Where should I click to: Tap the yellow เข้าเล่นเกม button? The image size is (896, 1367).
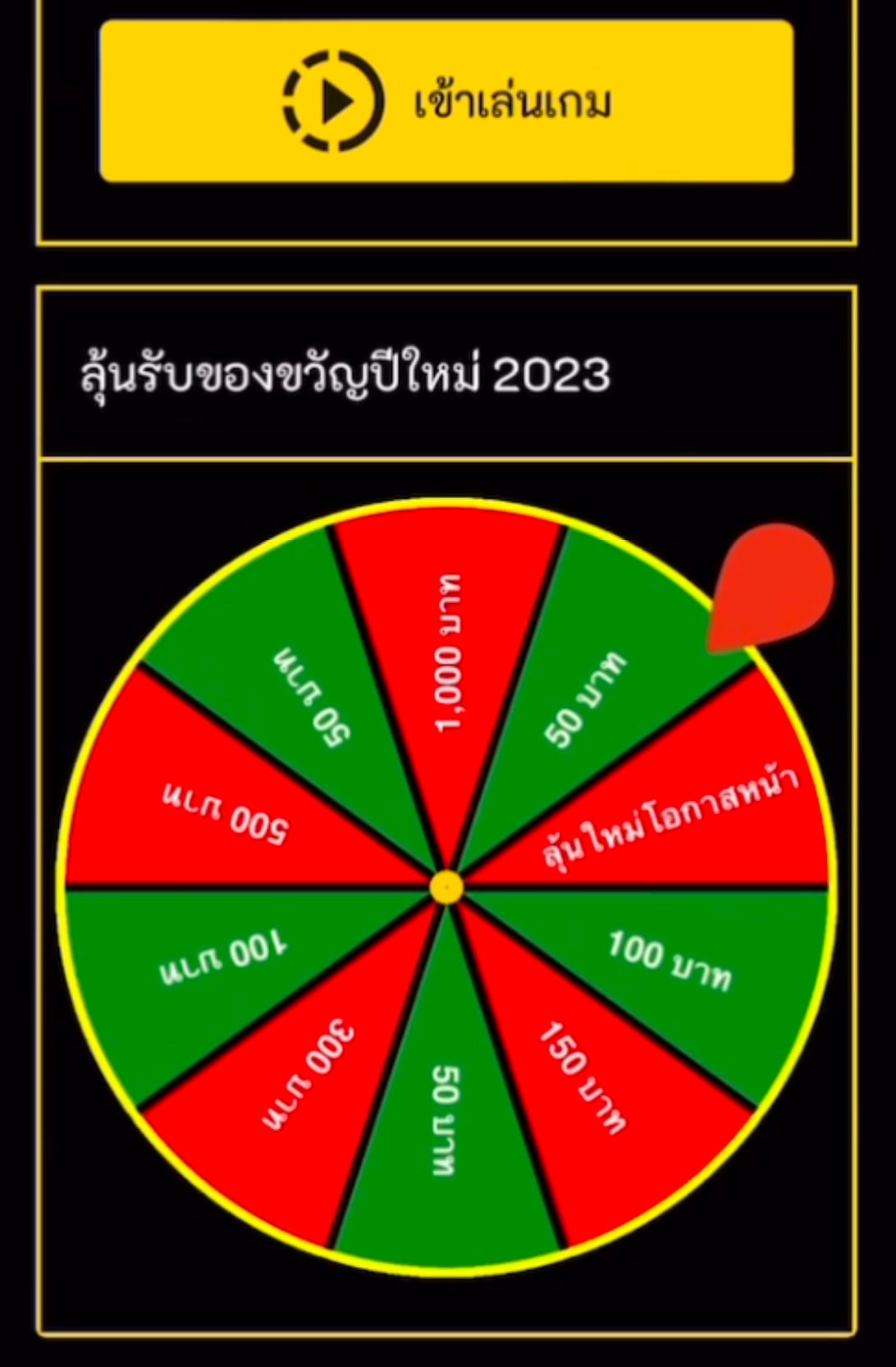click(x=446, y=101)
